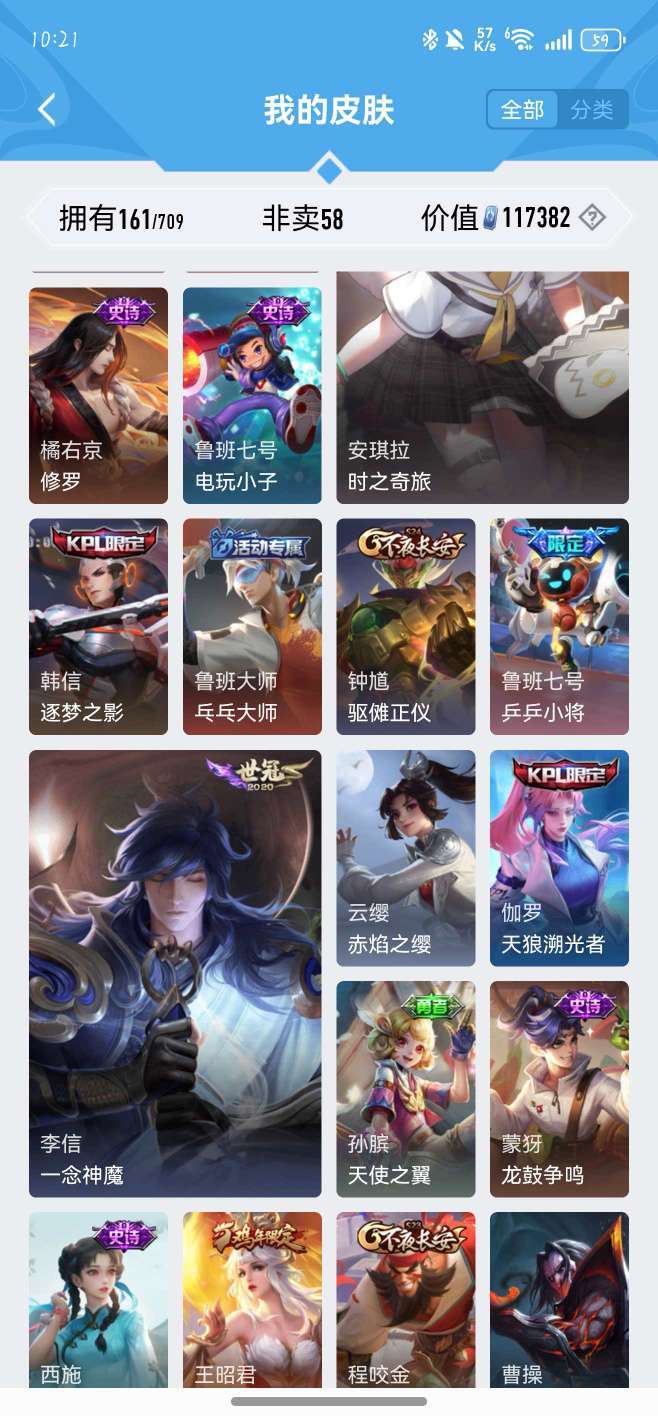Open the 西施 skin card
The image size is (658, 1416).
98,1300
